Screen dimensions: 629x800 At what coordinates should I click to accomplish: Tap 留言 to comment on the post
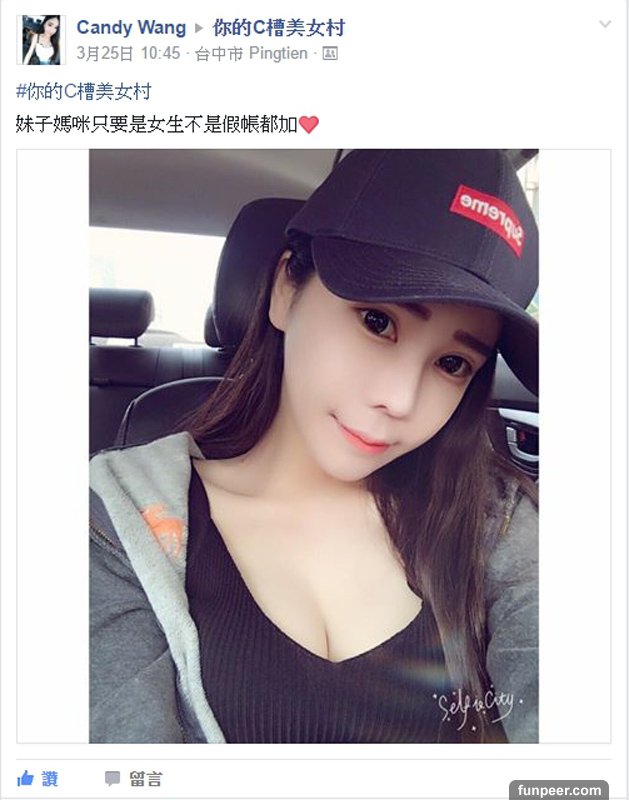tap(134, 778)
